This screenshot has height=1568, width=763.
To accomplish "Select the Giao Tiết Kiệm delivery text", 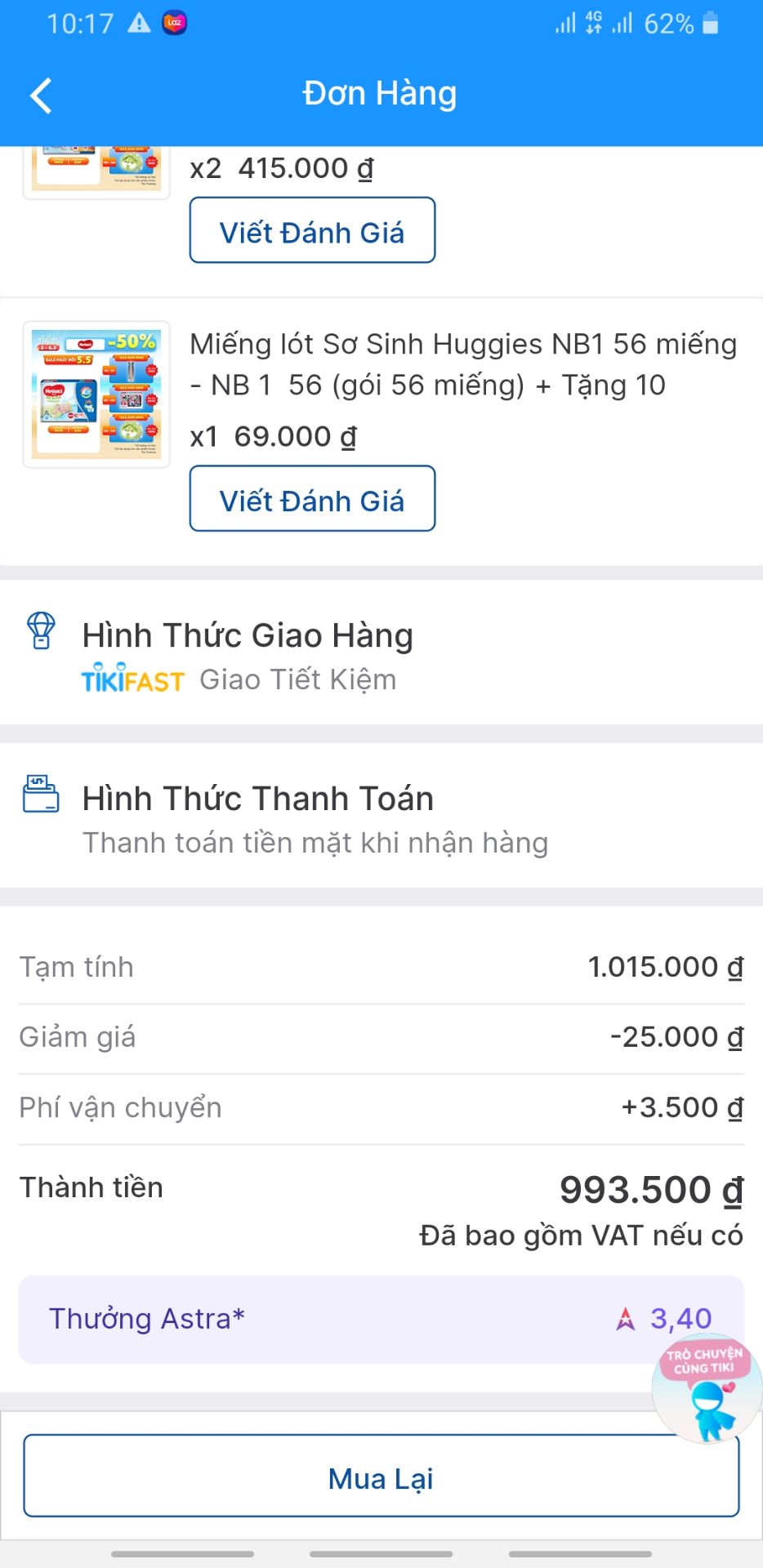I will click(x=297, y=679).
